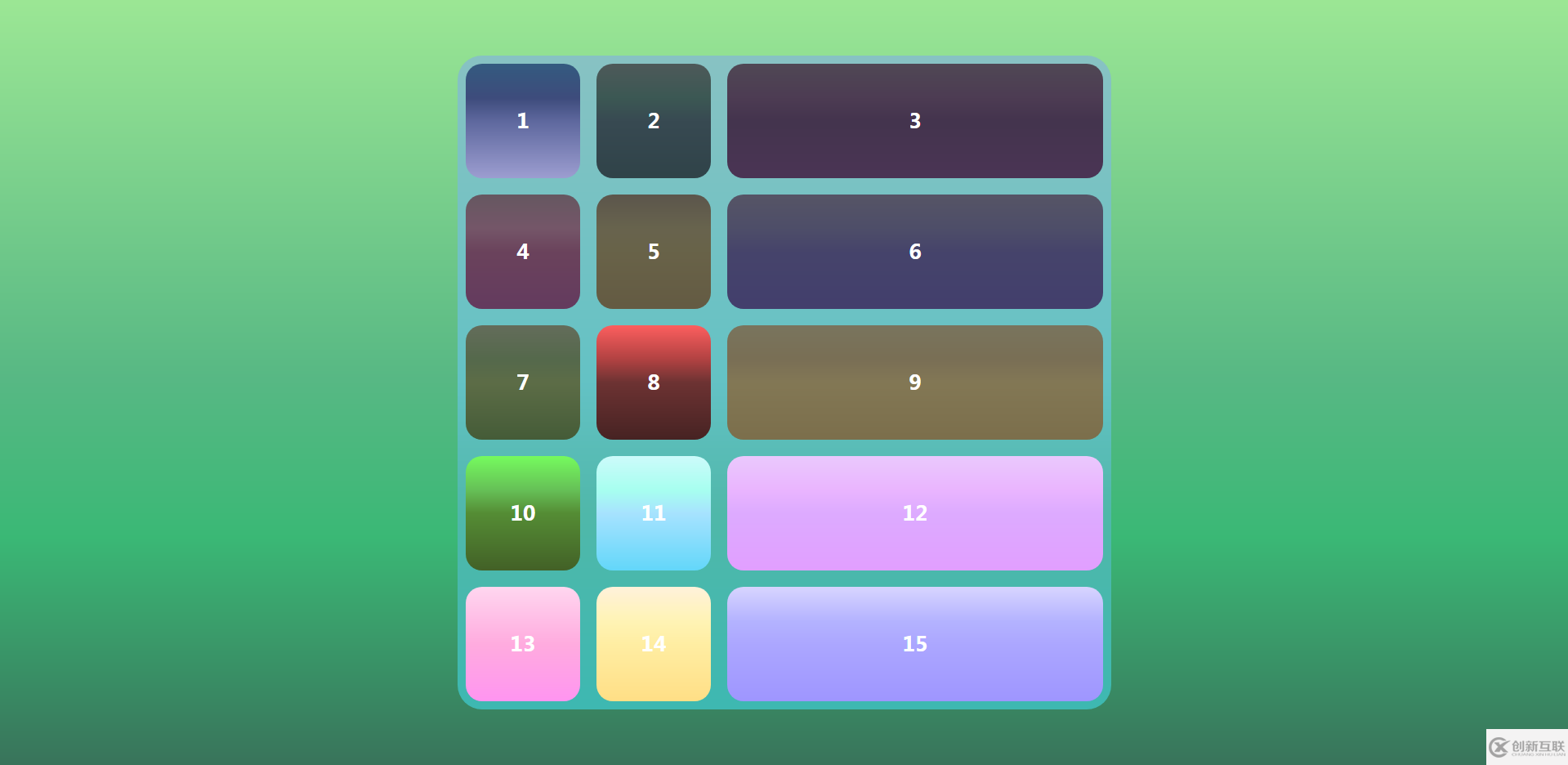Tap the light blue tile 11
This screenshot has width=1568, height=765.
click(654, 513)
